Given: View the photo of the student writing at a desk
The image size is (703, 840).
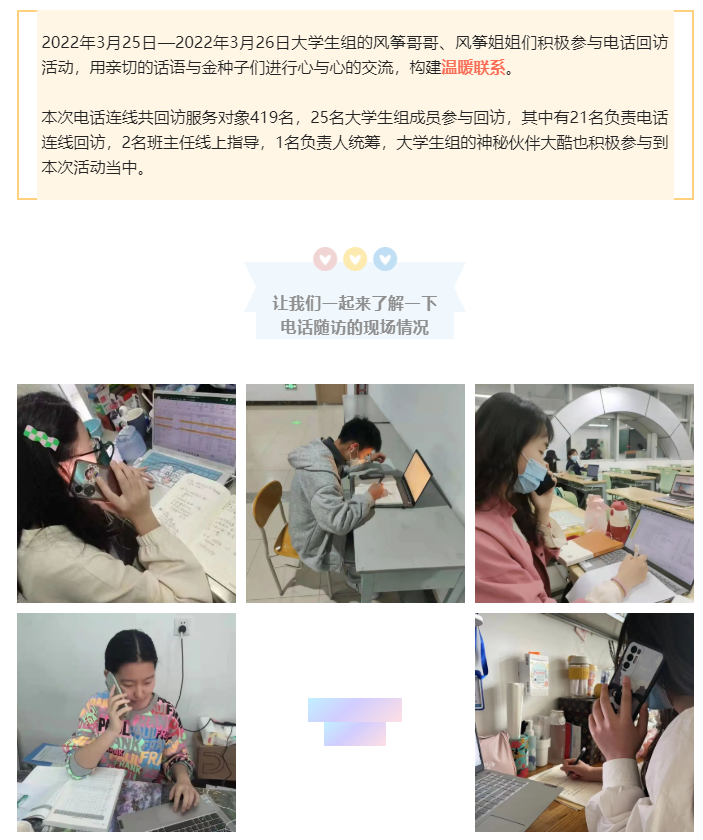Looking at the screenshot, I should click(355, 493).
